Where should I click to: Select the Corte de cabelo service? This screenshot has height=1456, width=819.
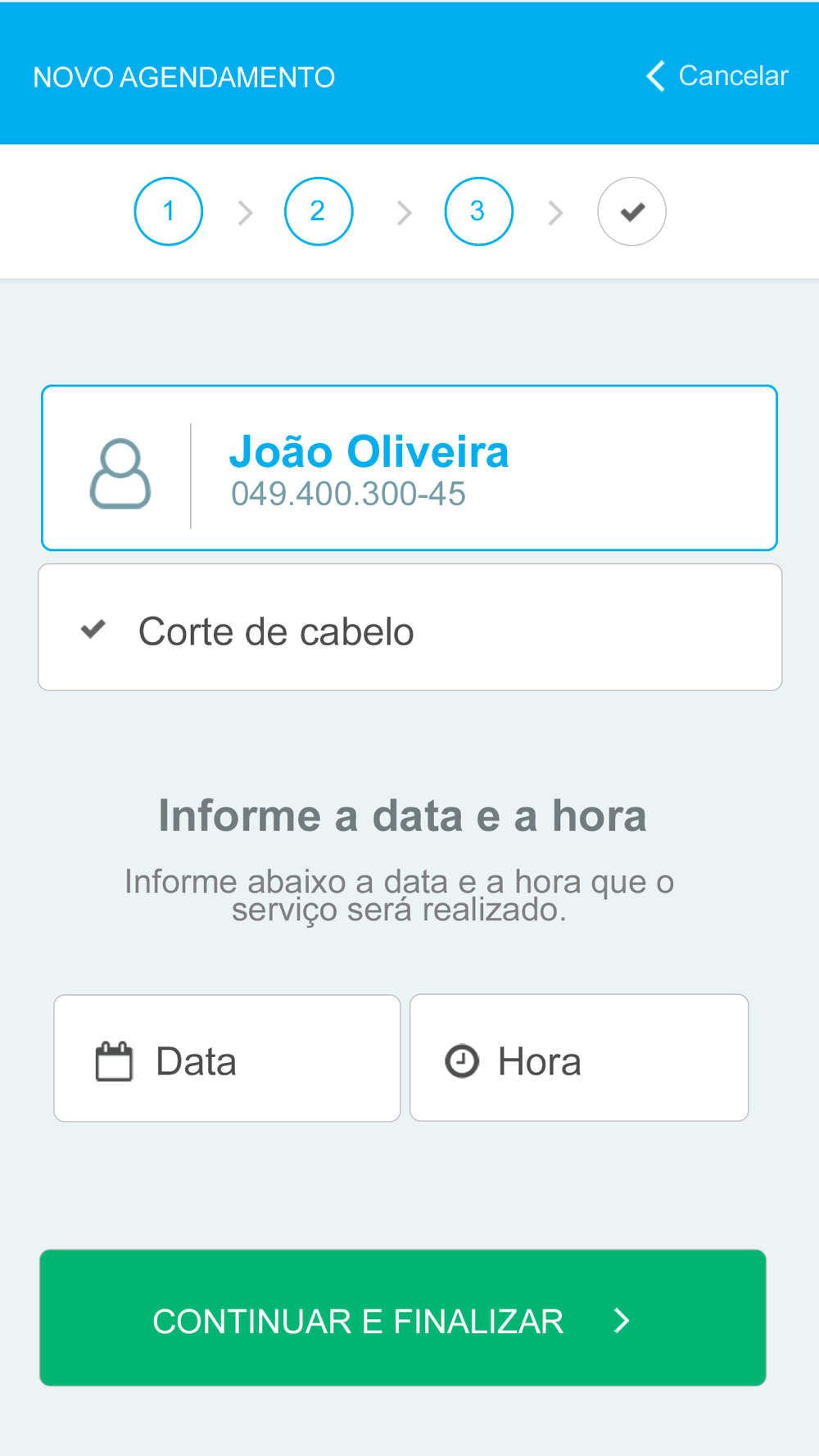(410, 627)
